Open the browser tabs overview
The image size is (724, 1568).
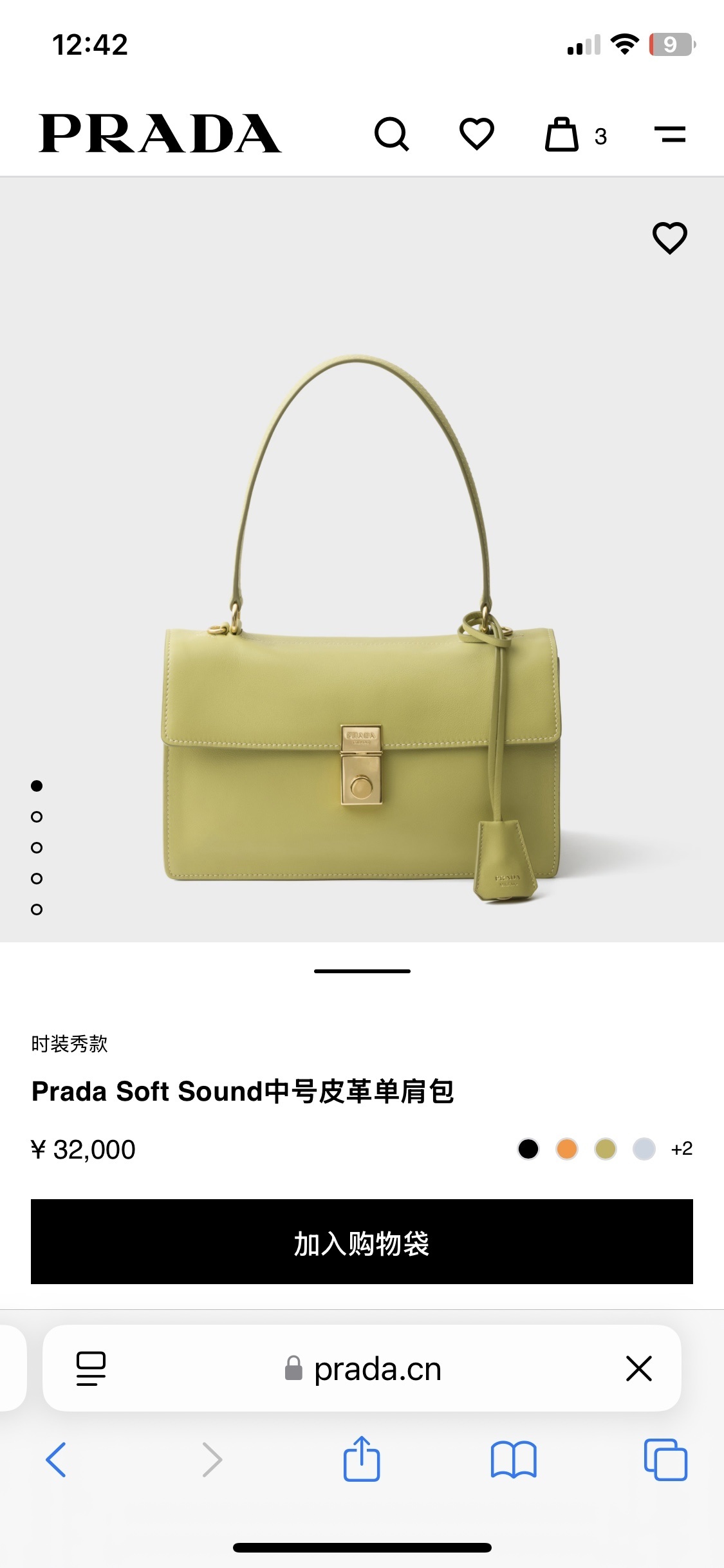[665, 1460]
